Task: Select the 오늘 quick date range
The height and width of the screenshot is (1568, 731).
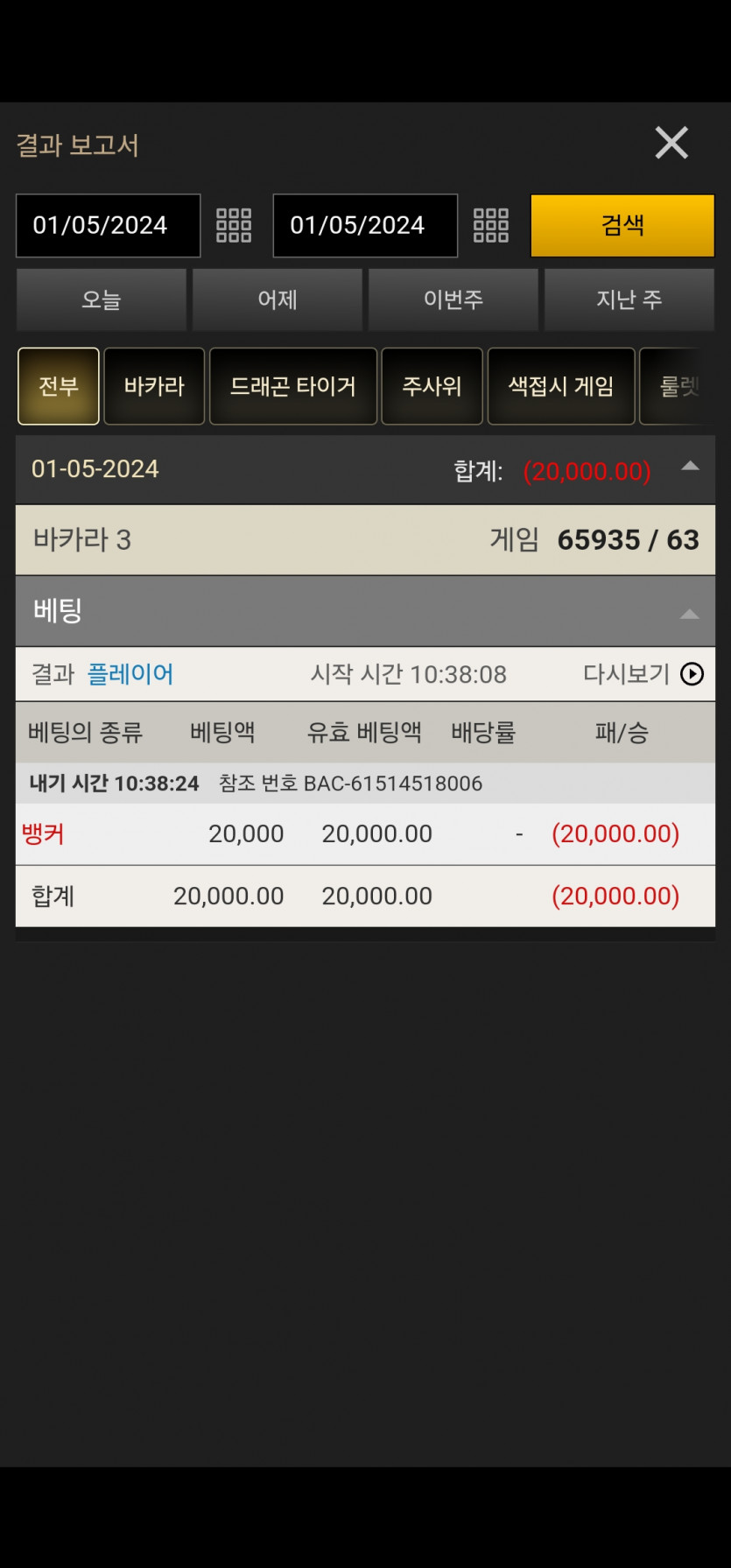Action: click(102, 299)
